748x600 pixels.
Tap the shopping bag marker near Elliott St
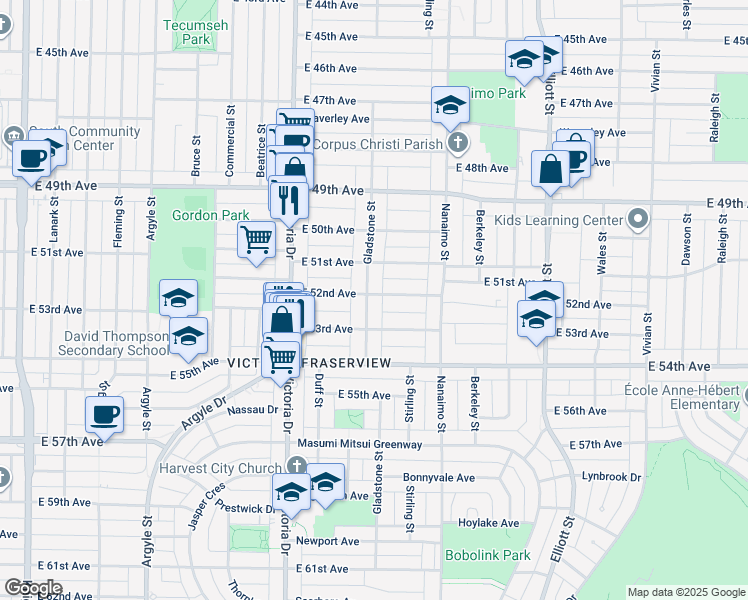point(551,169)
